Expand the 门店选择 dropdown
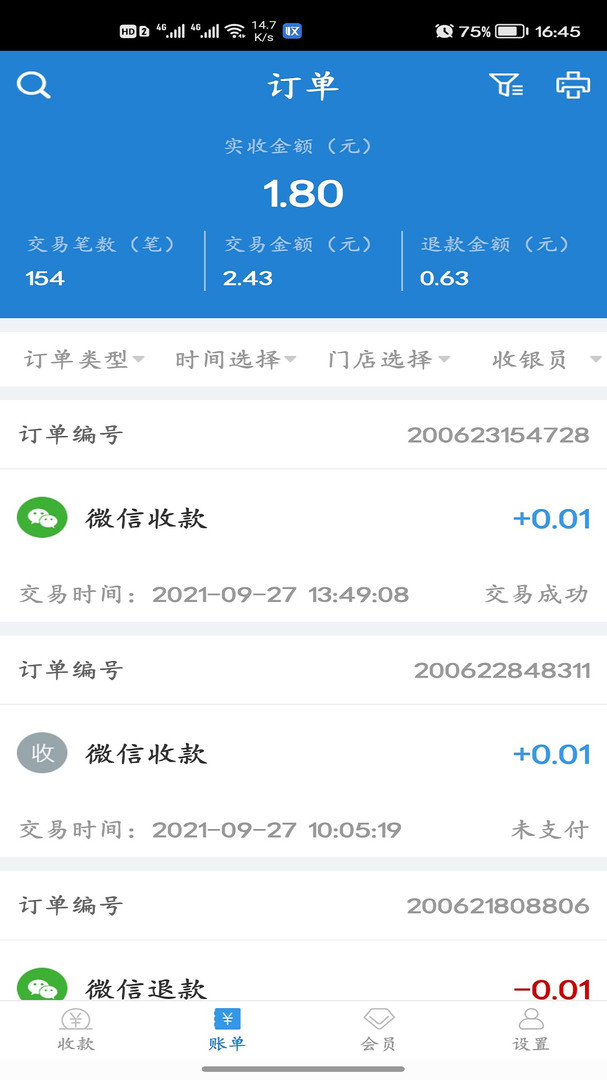 pos(388,360)
